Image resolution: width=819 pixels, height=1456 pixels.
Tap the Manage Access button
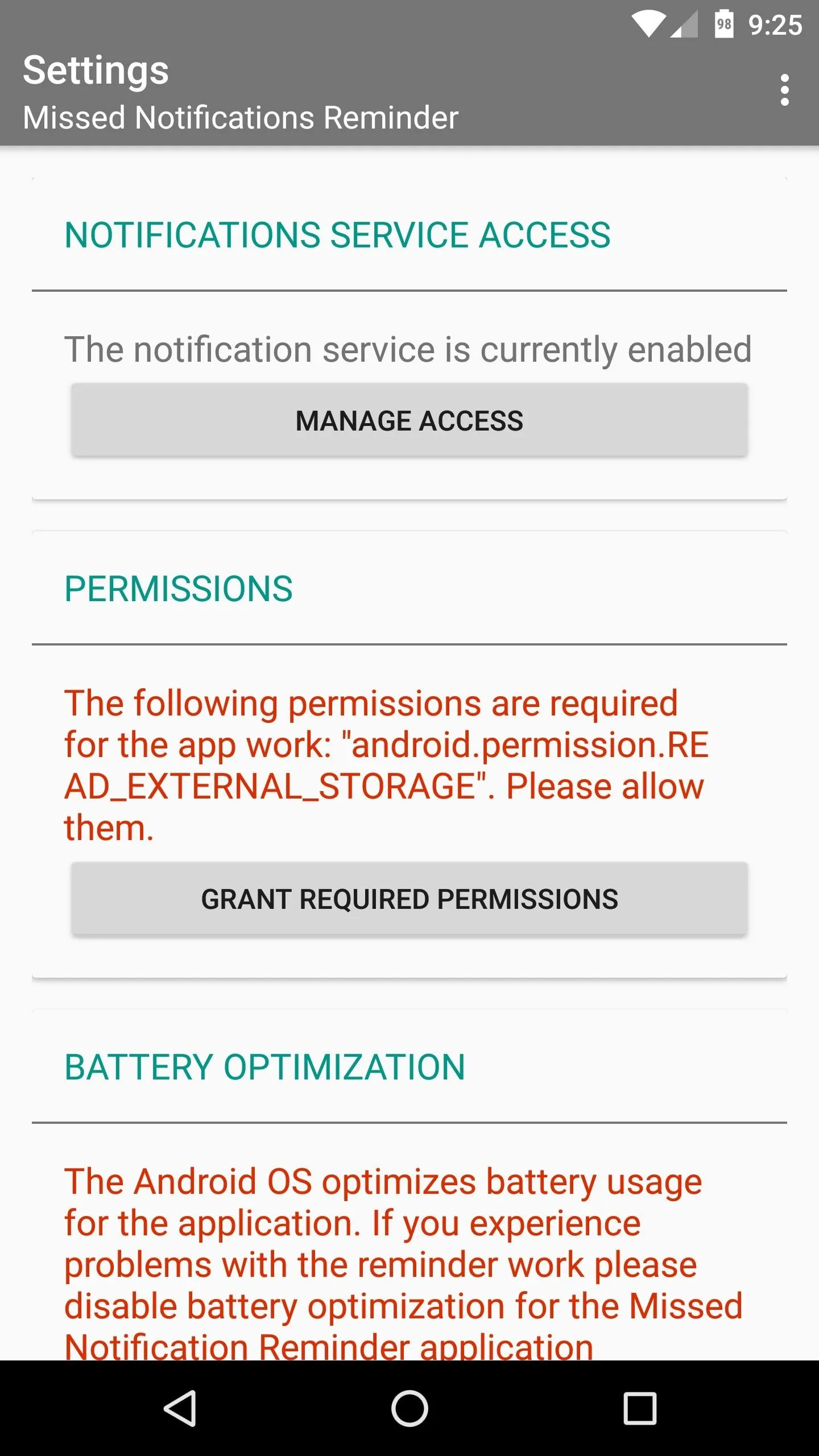(409, 420)
